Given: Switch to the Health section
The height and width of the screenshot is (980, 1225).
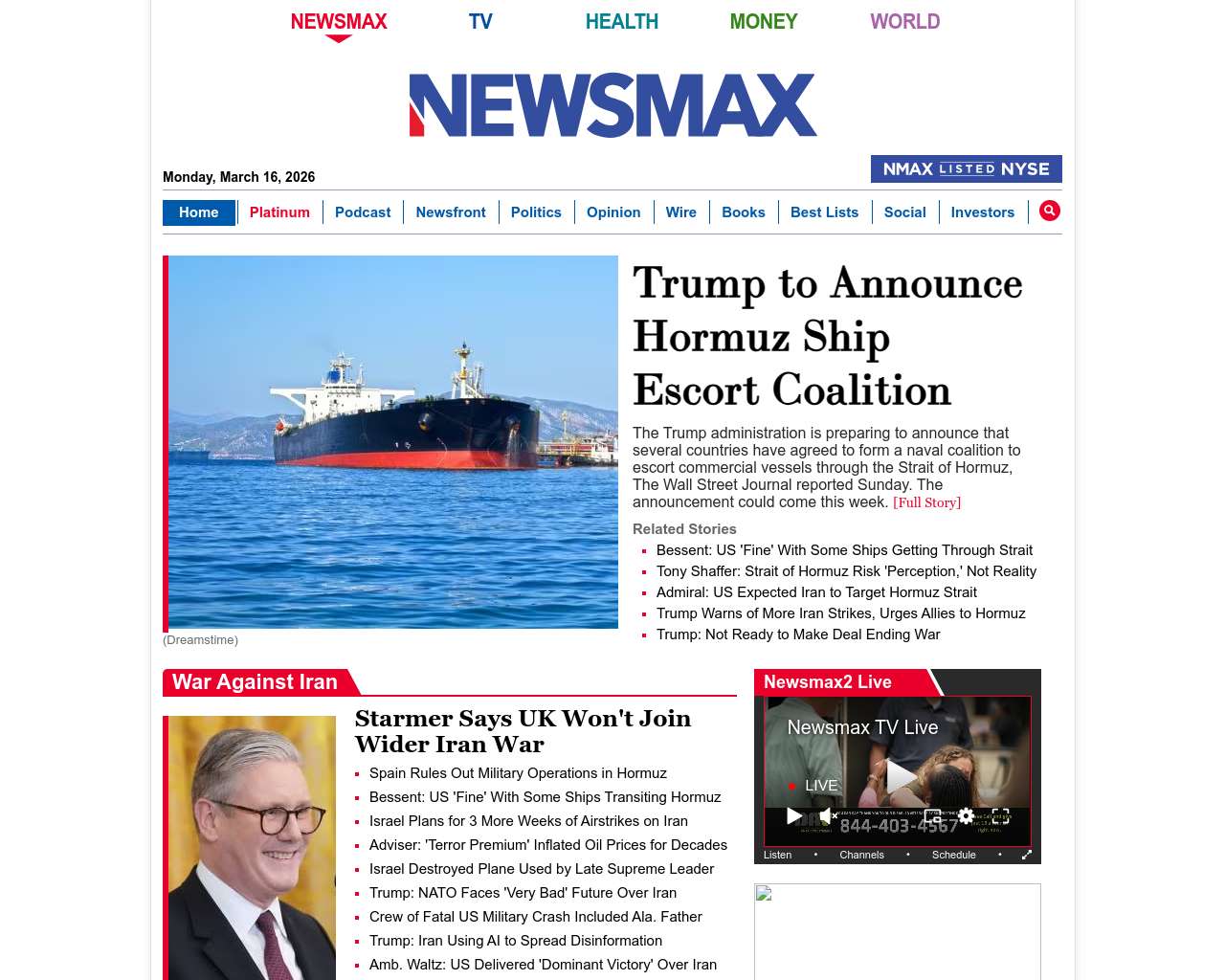Looking at the screenshot, I should (621, 21).
